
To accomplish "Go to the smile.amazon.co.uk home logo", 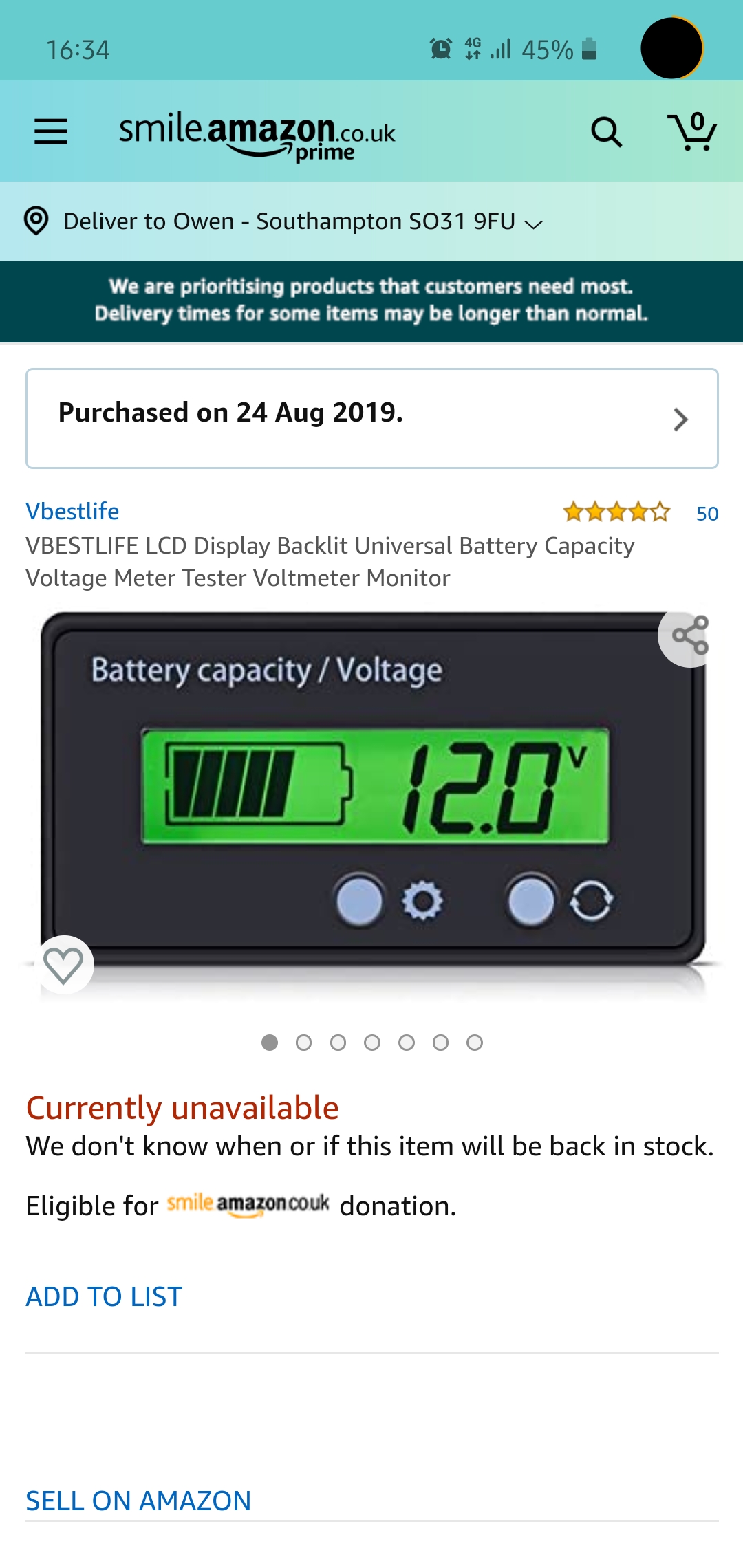I will click(x=257, y=134).
